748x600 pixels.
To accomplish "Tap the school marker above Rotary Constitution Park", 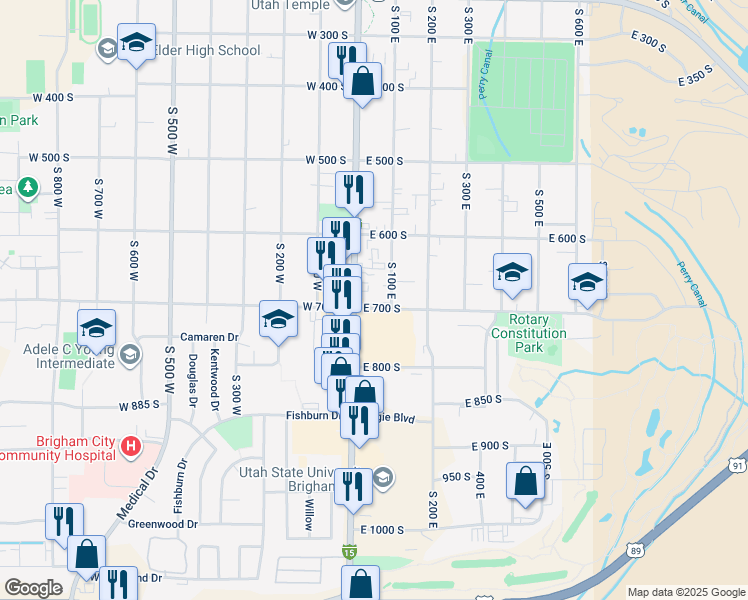I will tap(512, 273).
